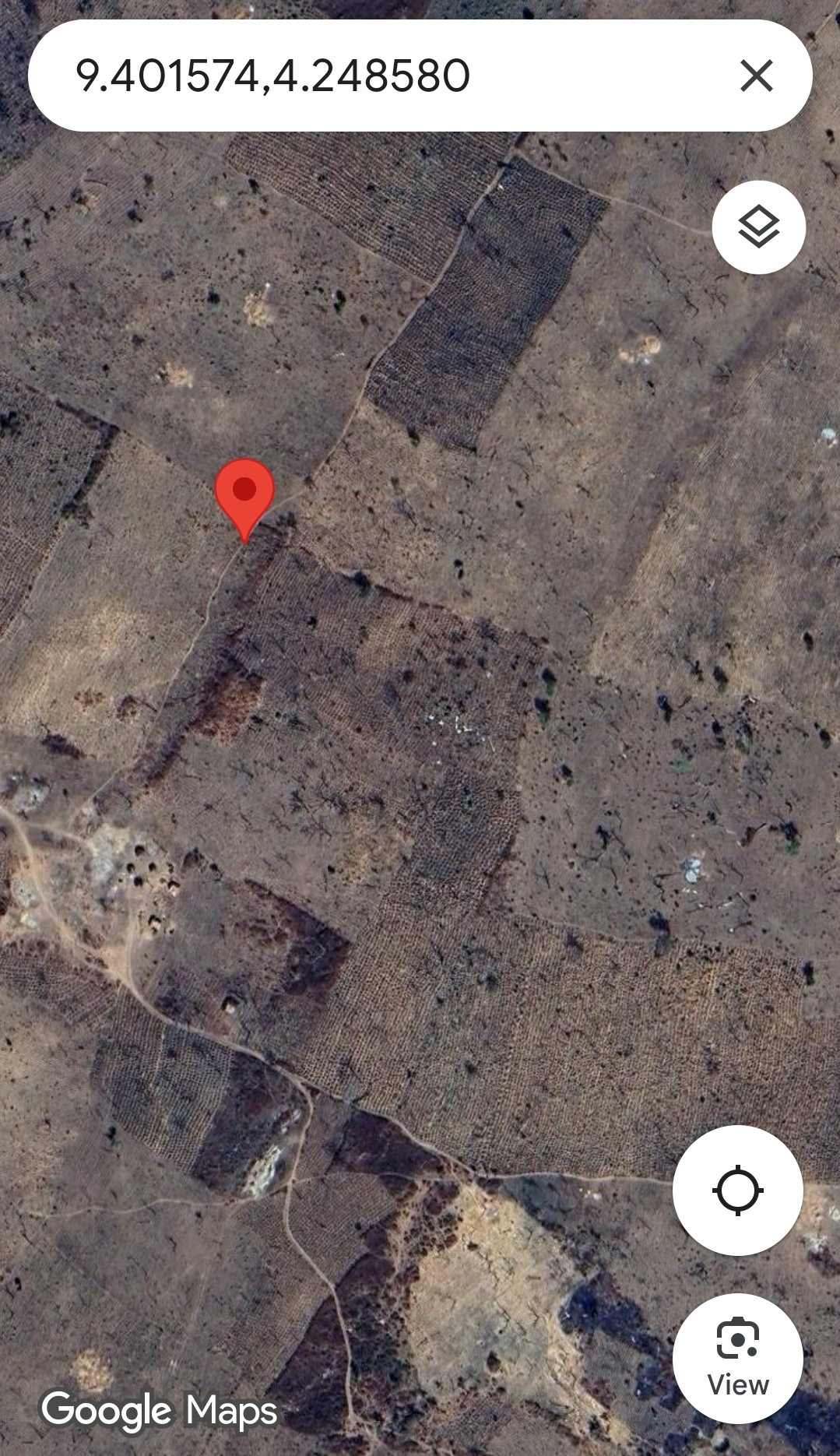The image size is (840, 1456).
Task: Open the map layers selector
Action: click(x=758, y=227)
